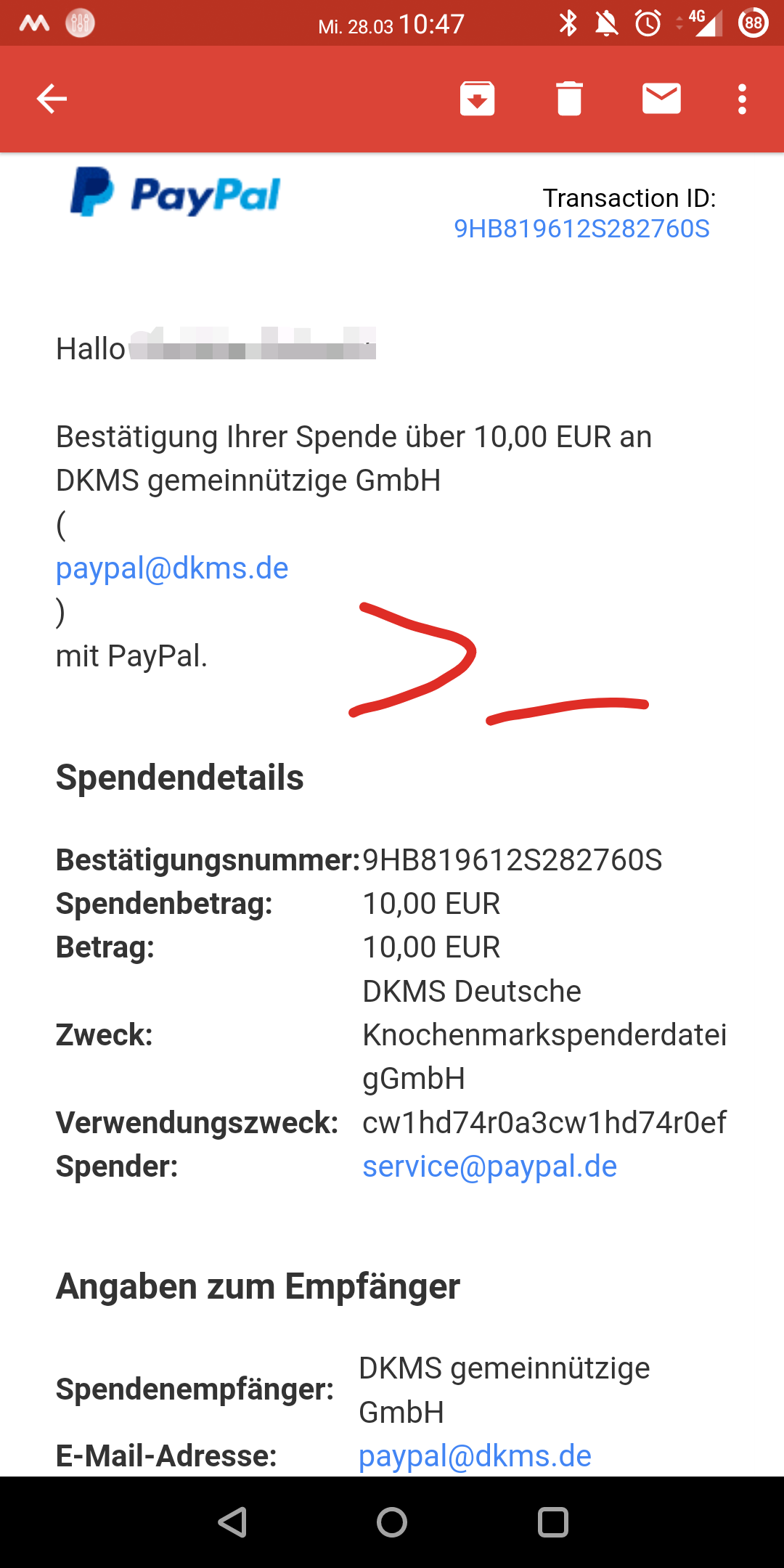Tap paypal@dkms.de next to E-Mail-Adresse
Image resolution: width=784 pixels, height=1568 pixels.
pos(475,1456)
